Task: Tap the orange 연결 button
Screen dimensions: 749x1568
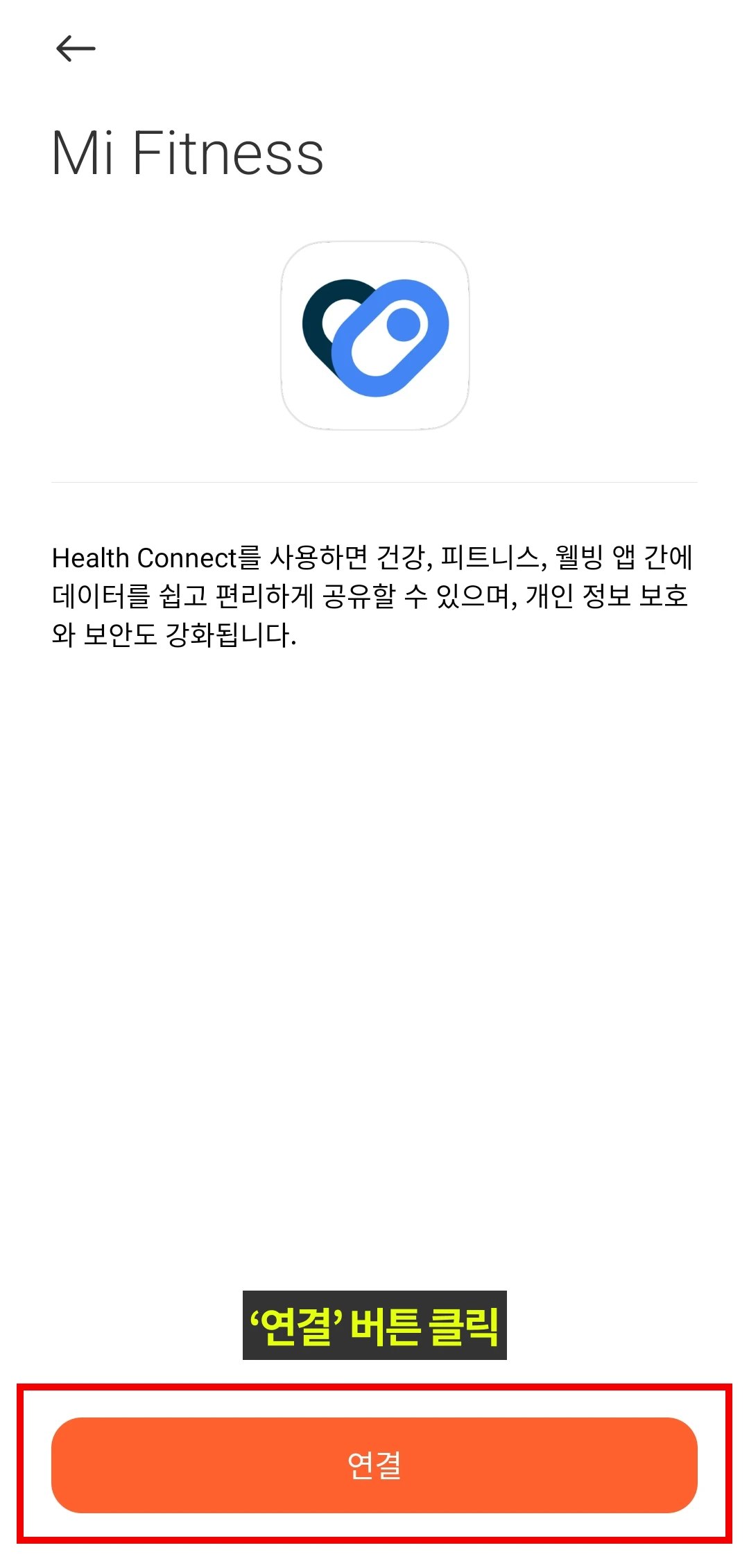Action: [x=374, y=1465]
